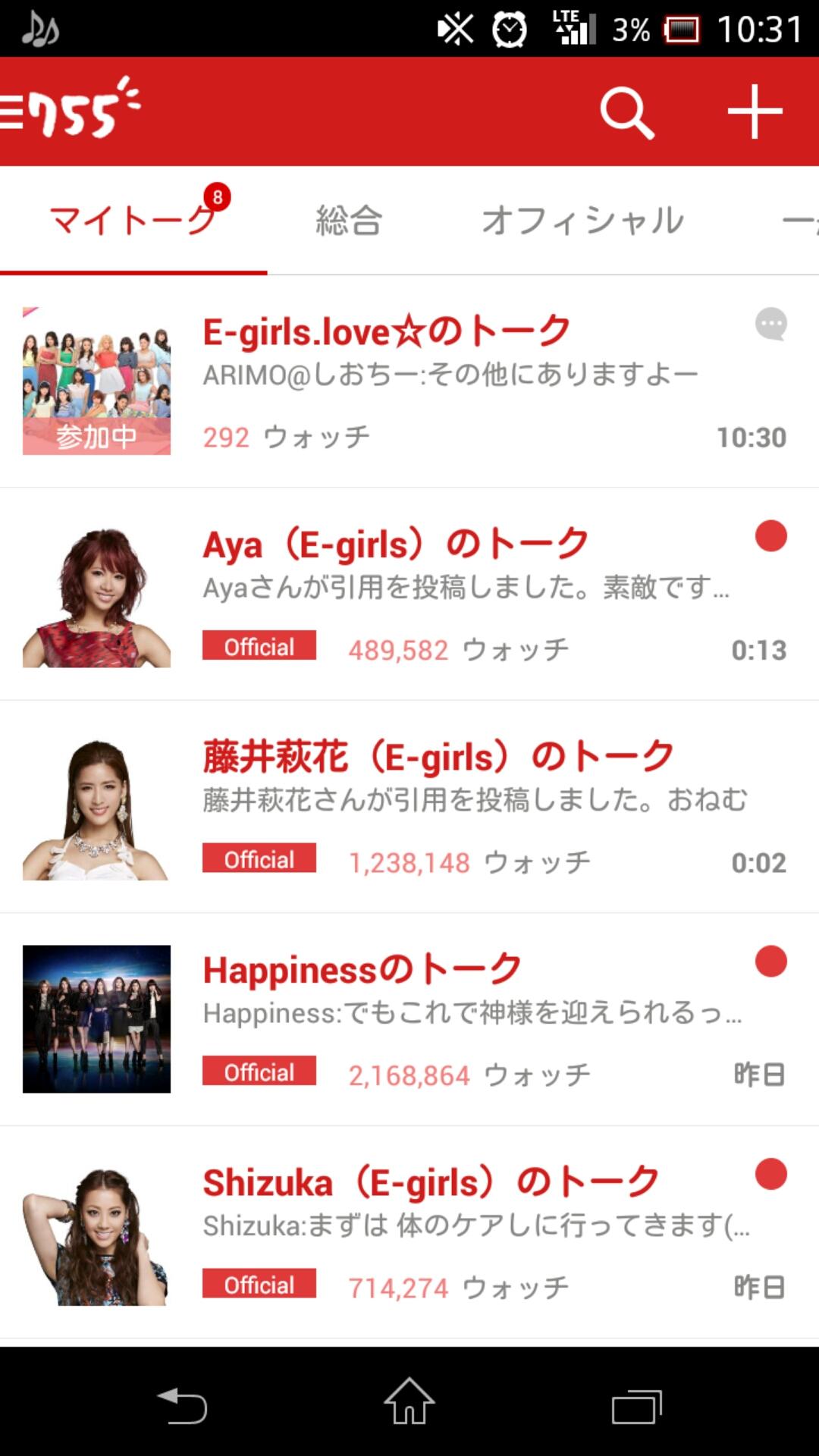The width and height of the screenshot is (819, 1456).
Task: Tap the plus icon to add
Action: tap(755, 112)
